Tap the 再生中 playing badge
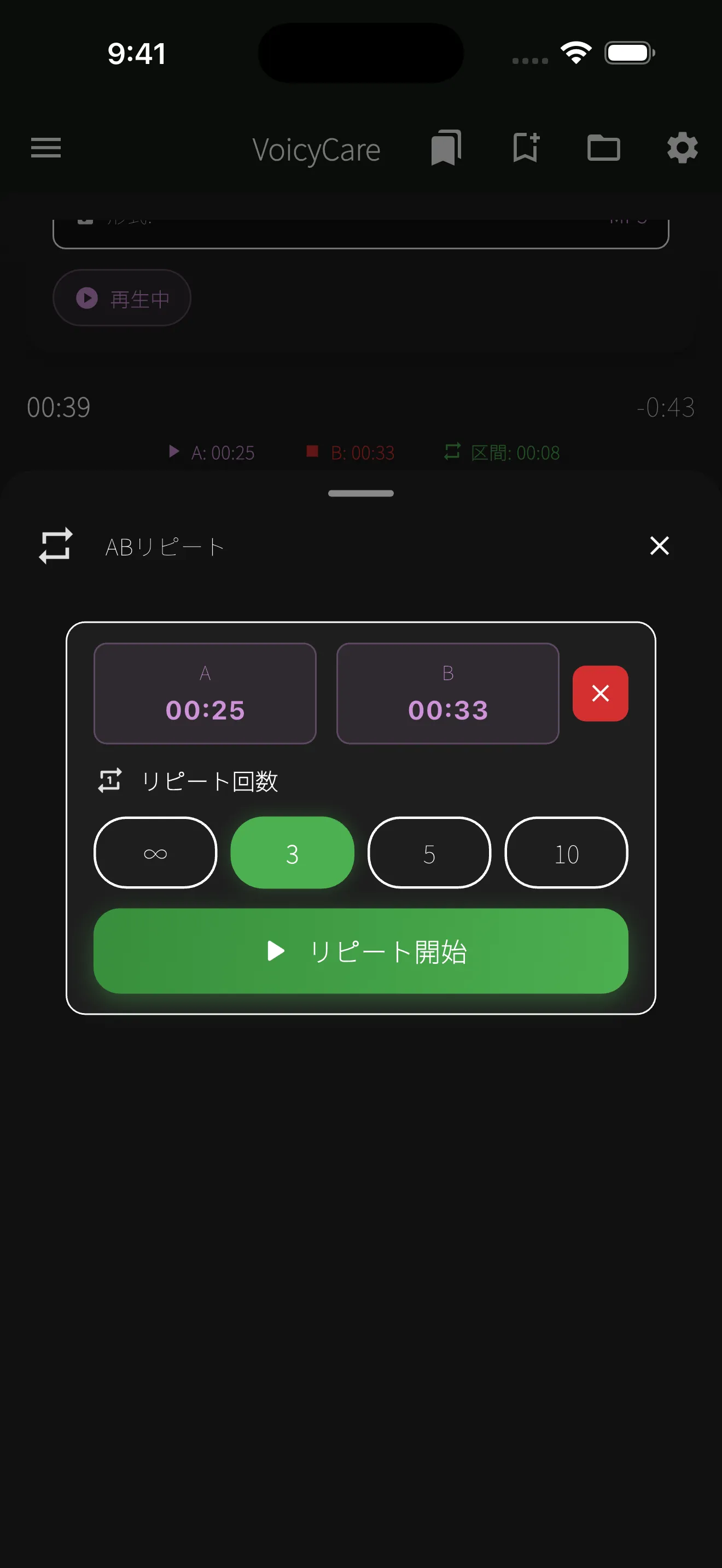The image size is (722, 1568). 122,297
